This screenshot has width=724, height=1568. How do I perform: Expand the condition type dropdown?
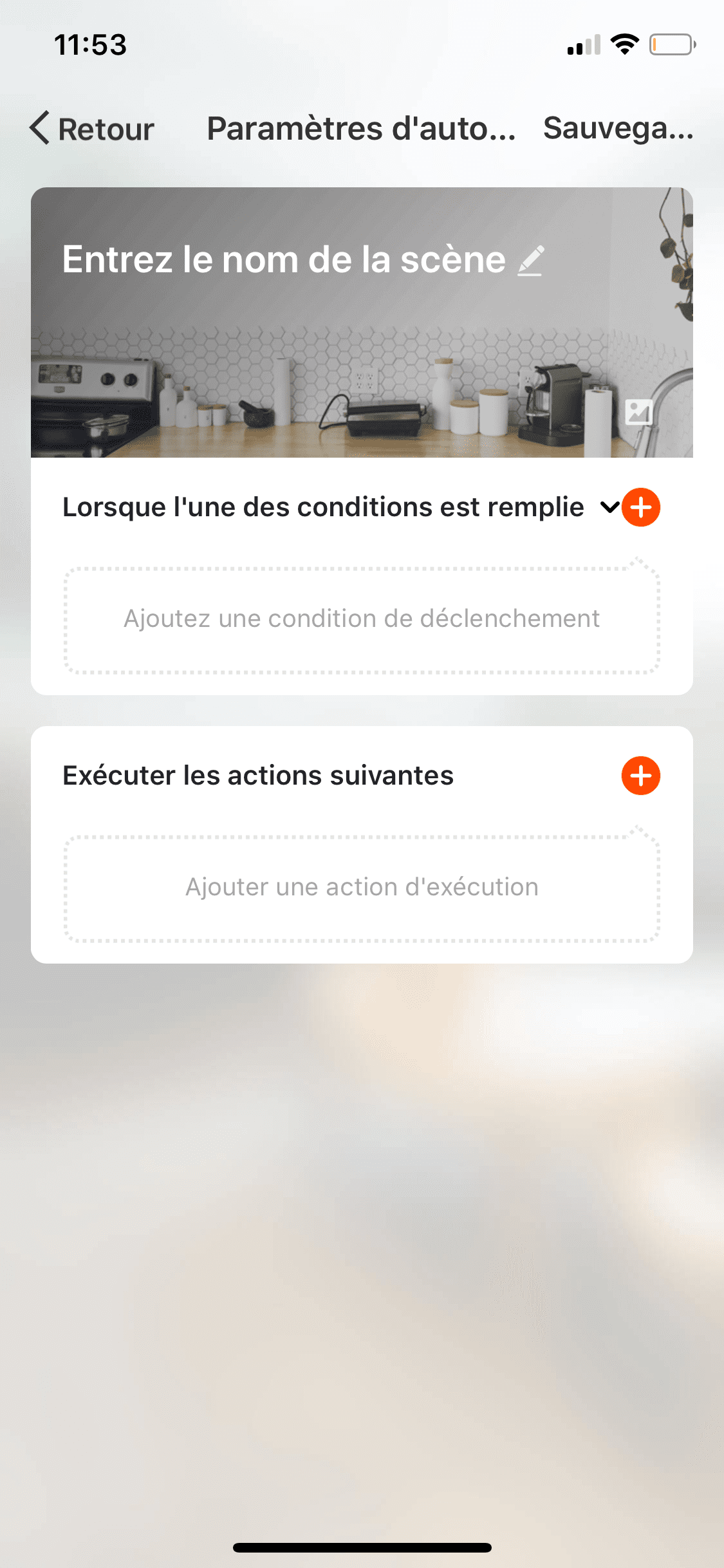[x=609, y=507]
